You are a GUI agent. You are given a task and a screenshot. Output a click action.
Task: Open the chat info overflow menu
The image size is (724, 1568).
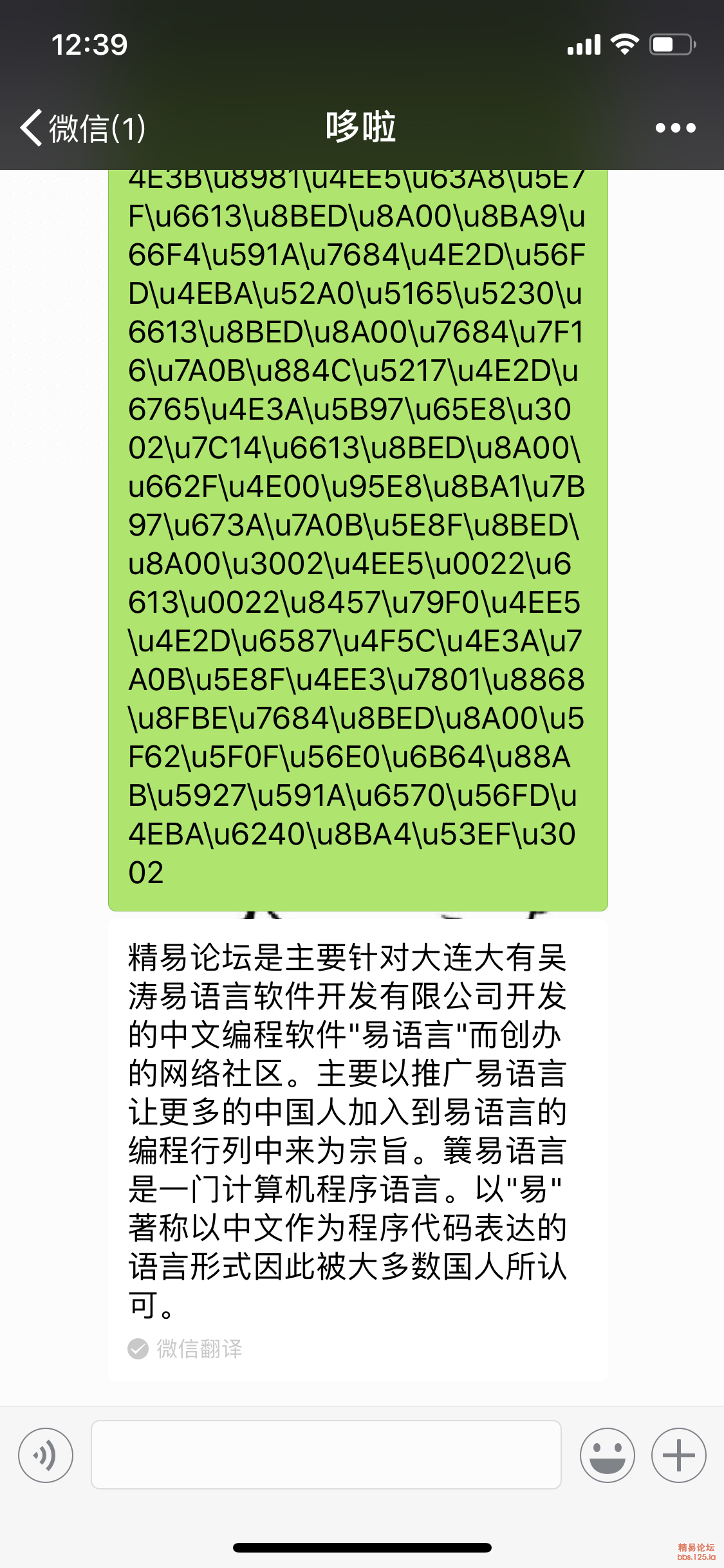675,127
